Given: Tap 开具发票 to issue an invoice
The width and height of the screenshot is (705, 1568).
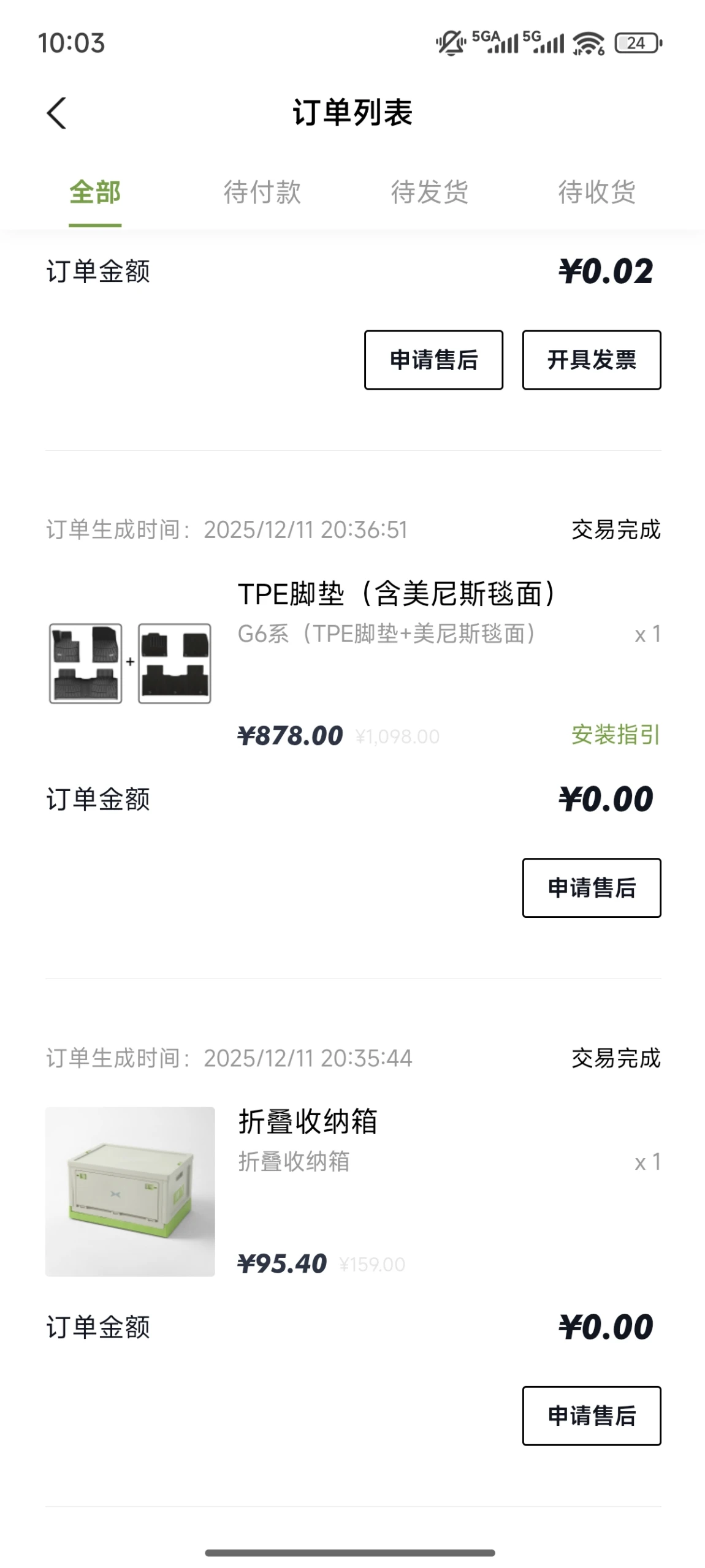Looking at the screenshot, I should pyautogui.click(x=591, y=360).
